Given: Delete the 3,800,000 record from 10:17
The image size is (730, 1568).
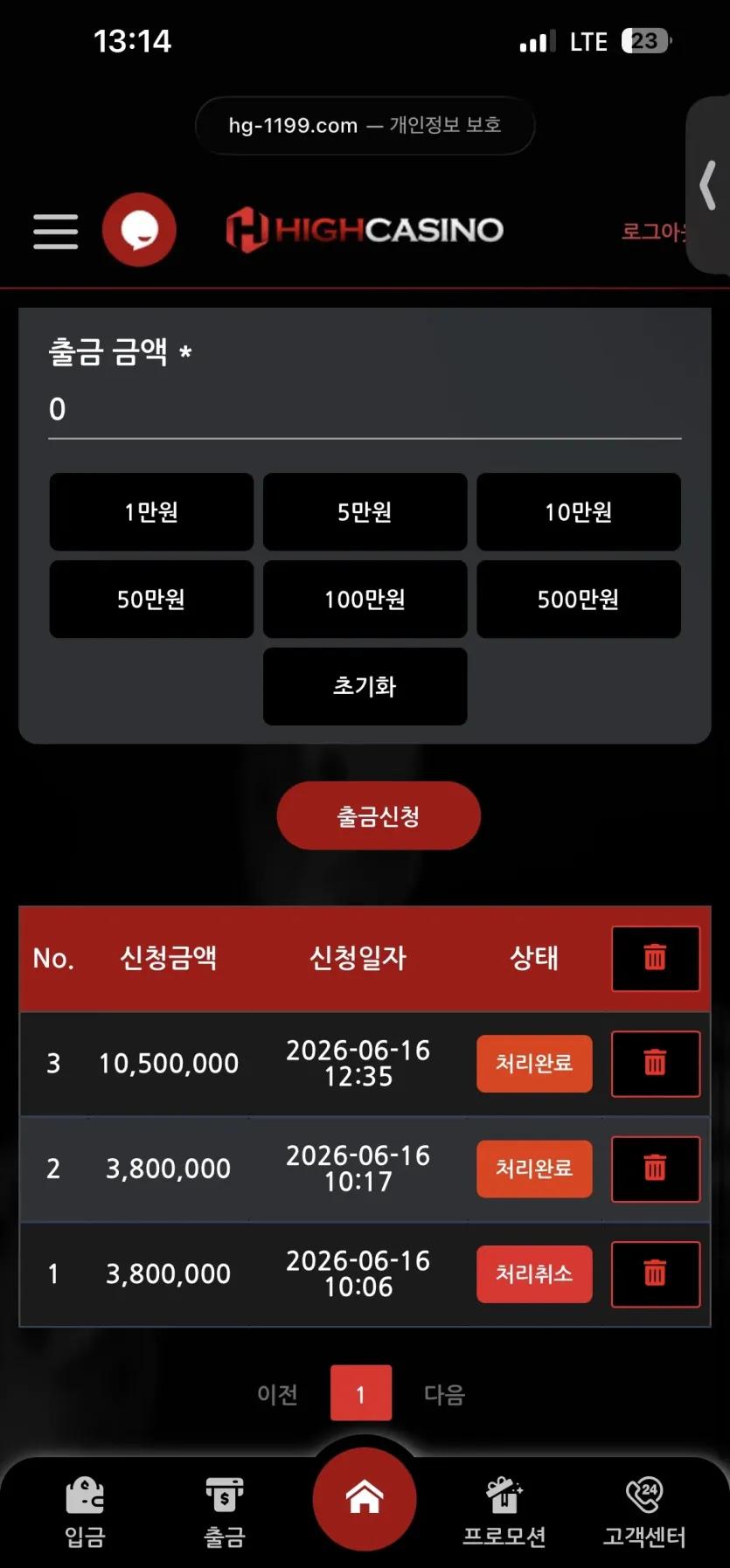Looking at the screenshot, I should tap(656, 1169).
